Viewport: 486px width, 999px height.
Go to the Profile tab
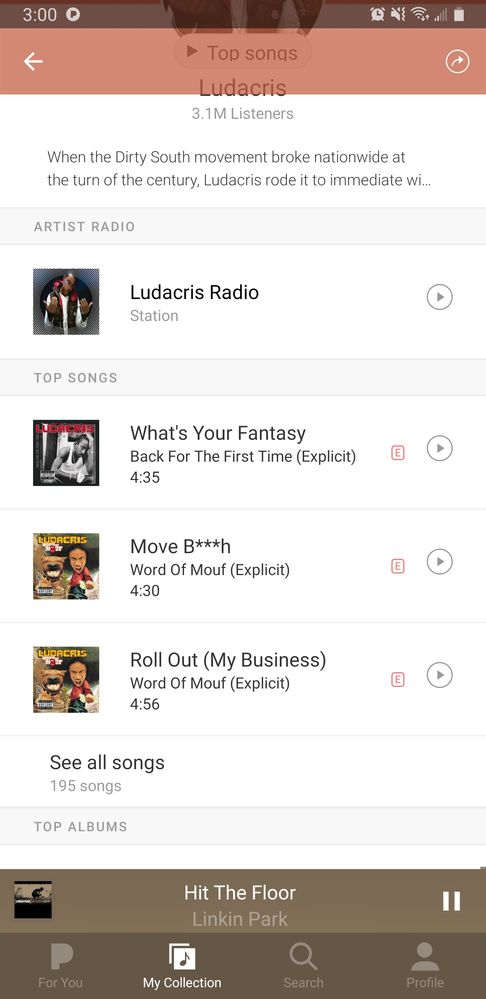click(x=425, y=966)
